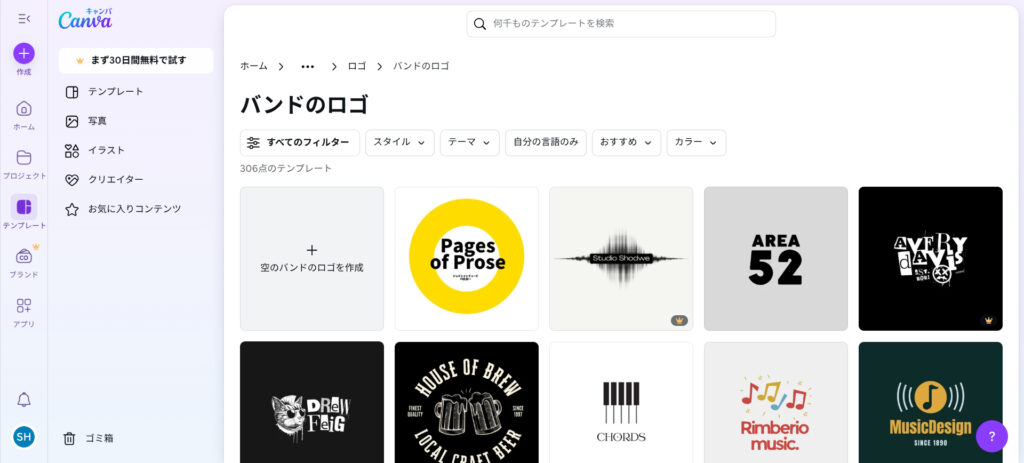Open すべてのフィルター
The height and width of the screenshot is (463, 1024).
[299, 143]
